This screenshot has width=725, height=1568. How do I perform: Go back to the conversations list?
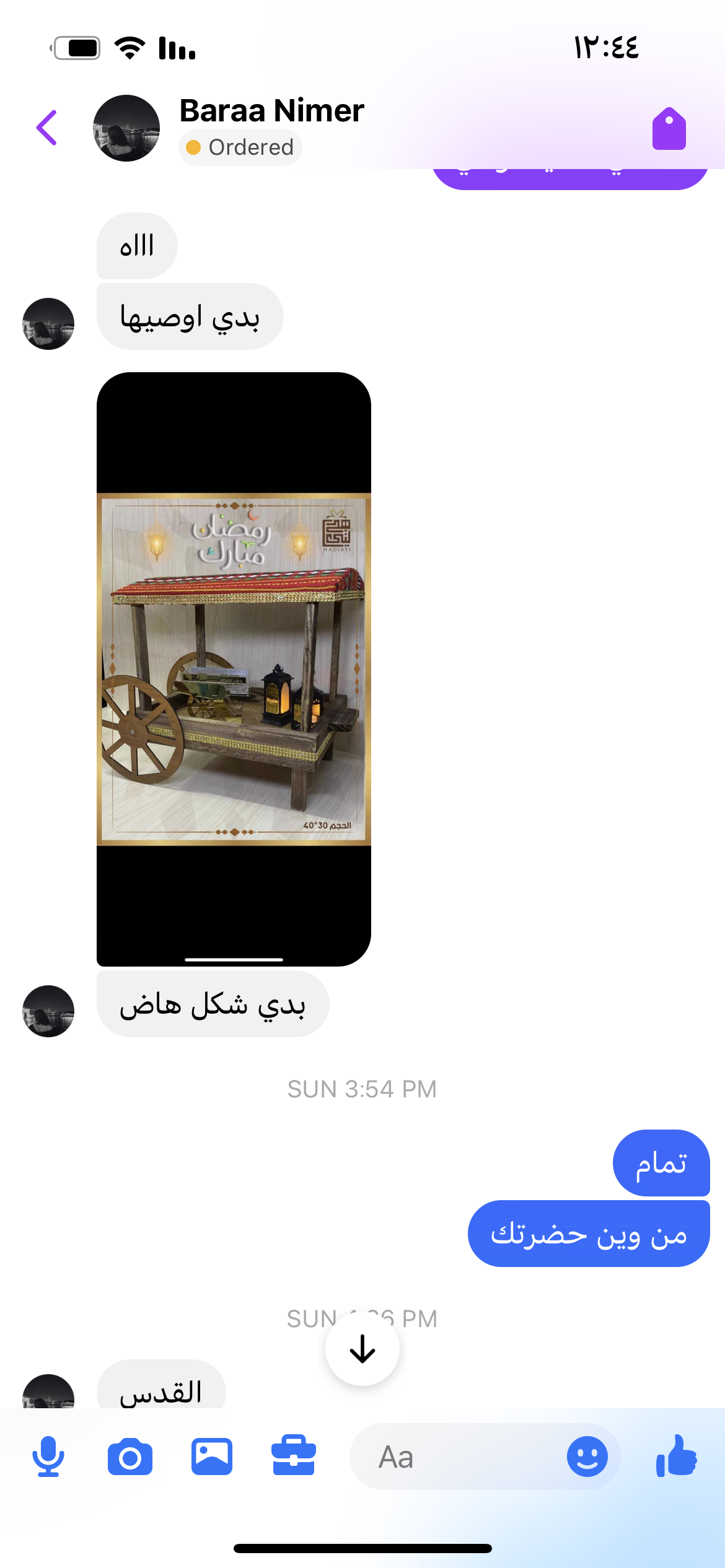coord(47,128)
